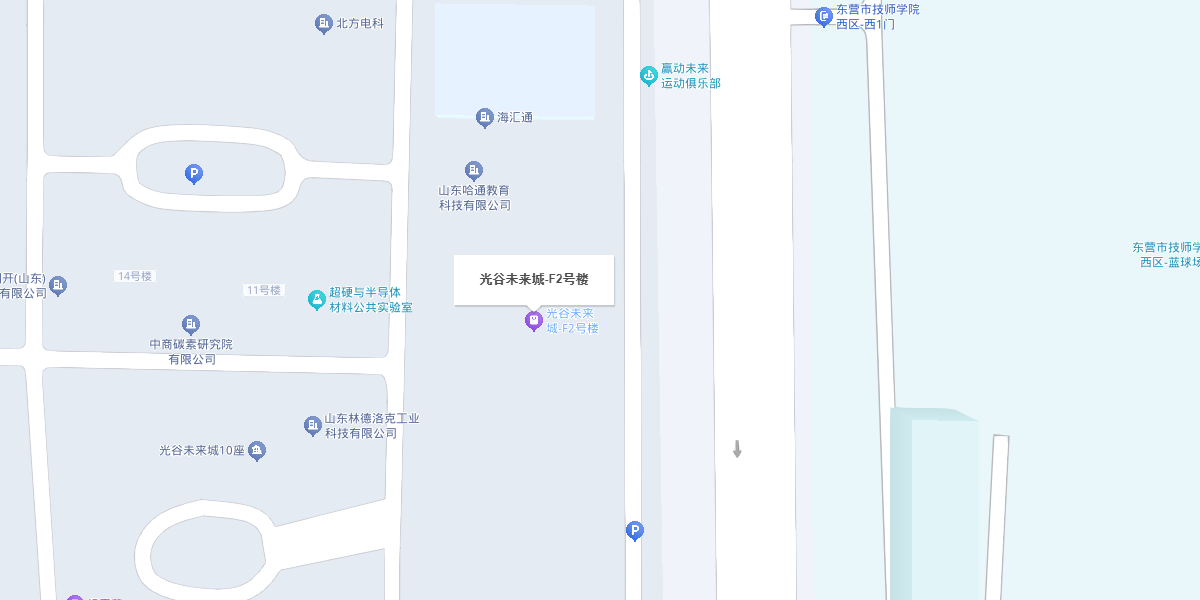The width and height of the screenshot is (1200, 600).
Task: Open the 海汇通 place marker
Action: click(485, 117)
